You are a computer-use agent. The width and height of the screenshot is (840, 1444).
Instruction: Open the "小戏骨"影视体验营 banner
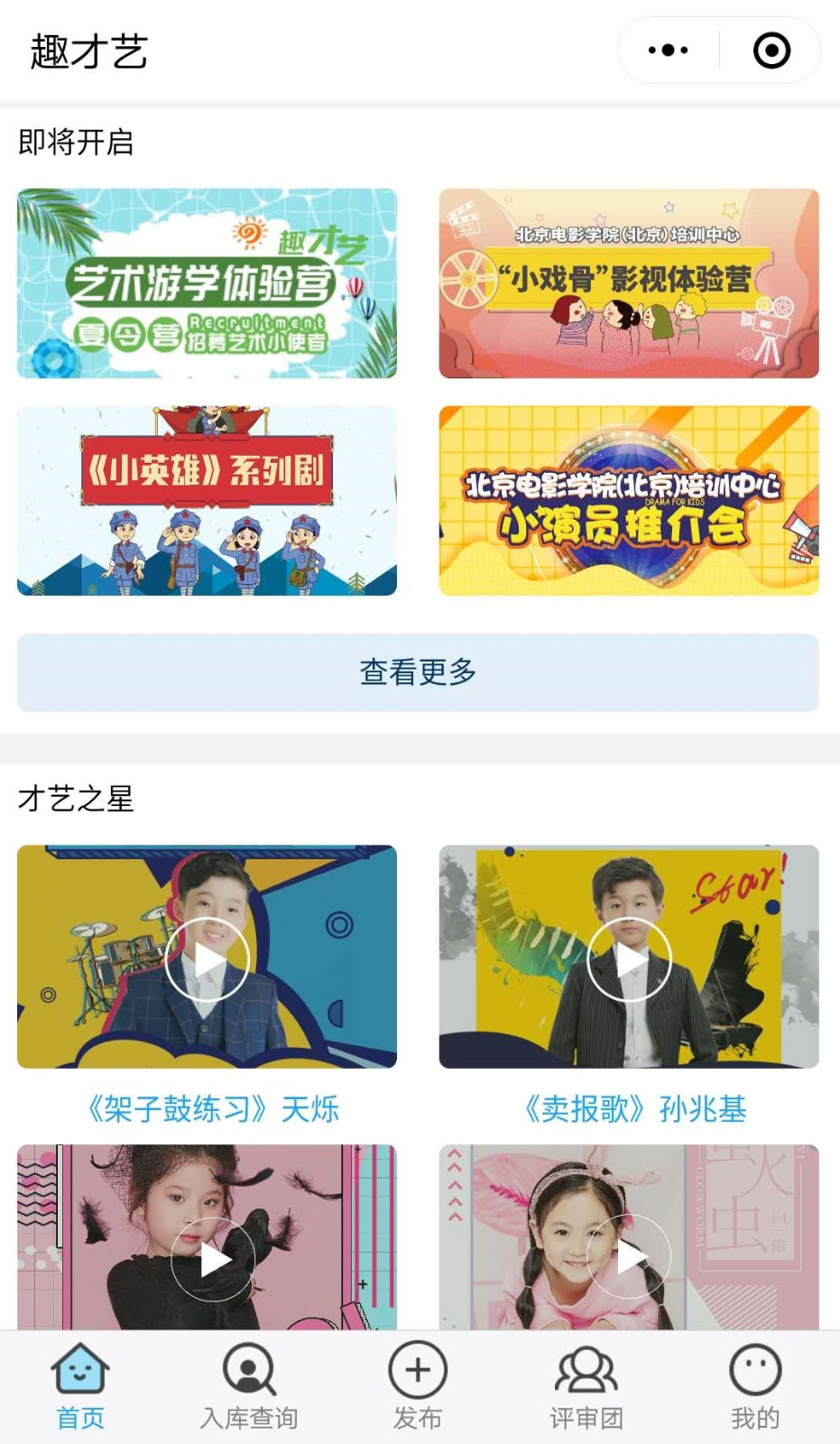629,283
